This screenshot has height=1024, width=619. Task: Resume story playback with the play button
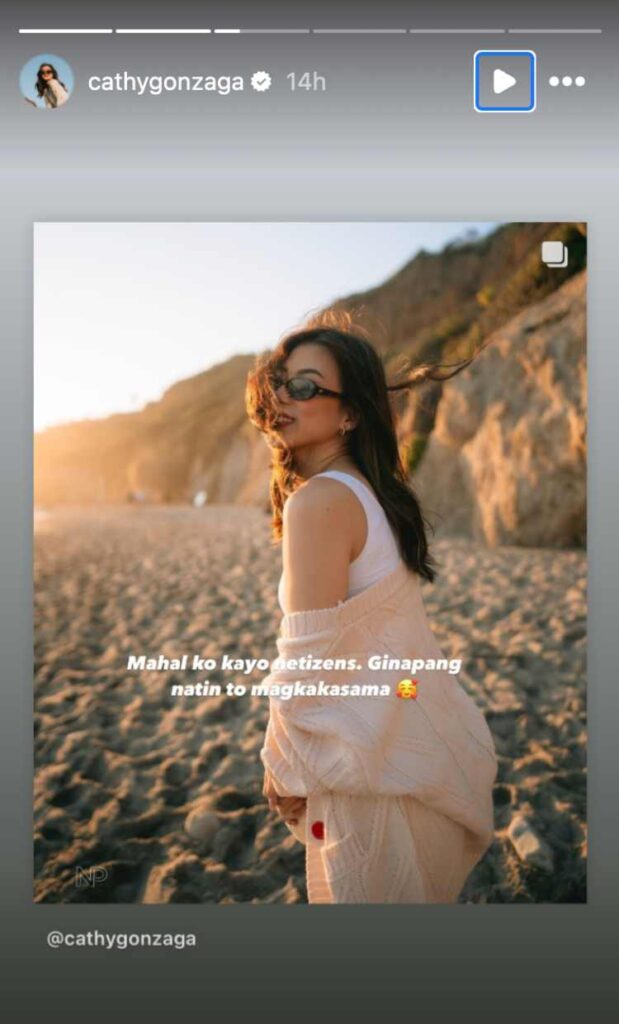pyautogui.click(x=504, y=82)
